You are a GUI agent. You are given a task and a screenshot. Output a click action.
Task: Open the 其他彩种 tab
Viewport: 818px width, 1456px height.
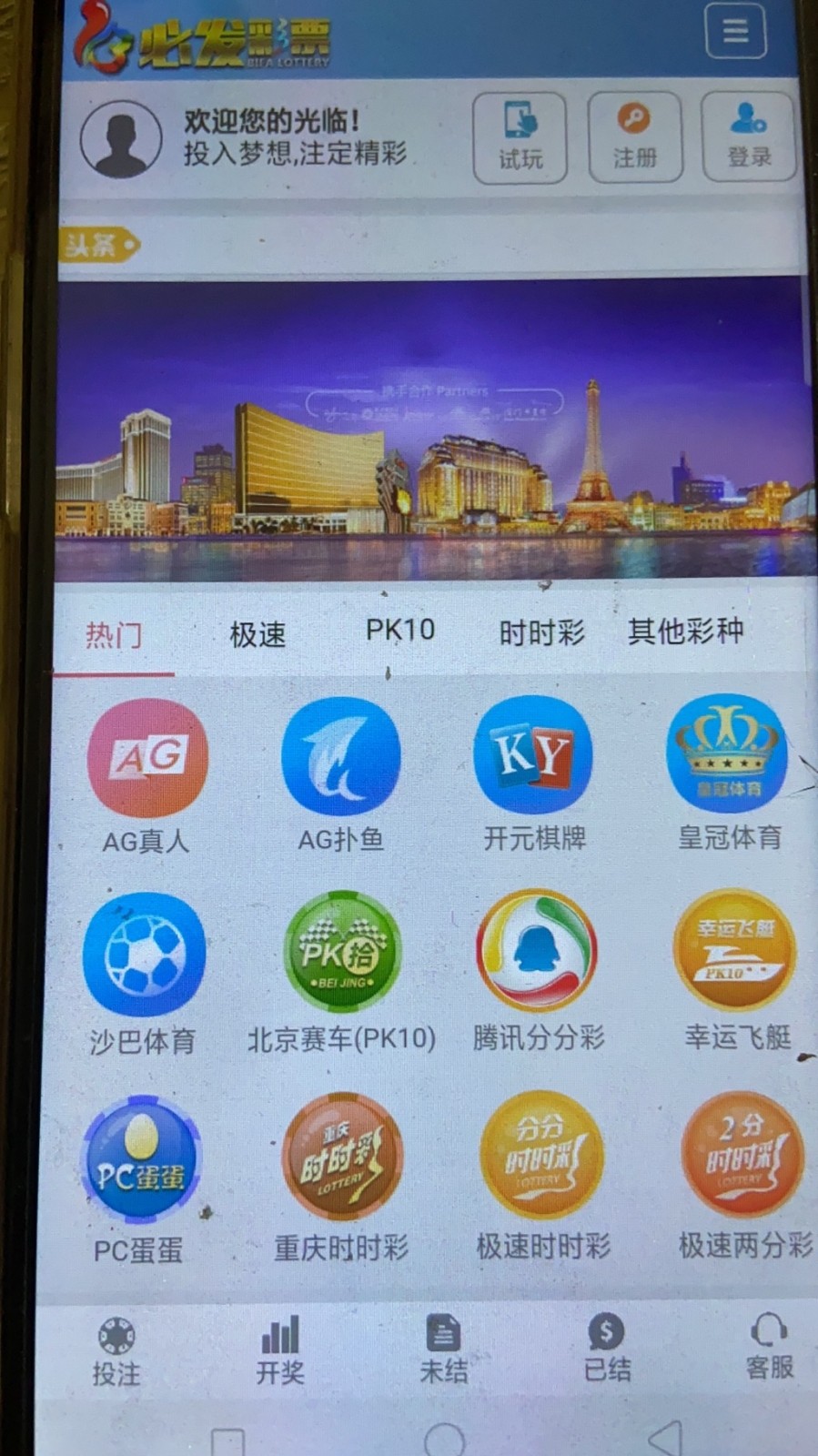(x=685, y=631)
